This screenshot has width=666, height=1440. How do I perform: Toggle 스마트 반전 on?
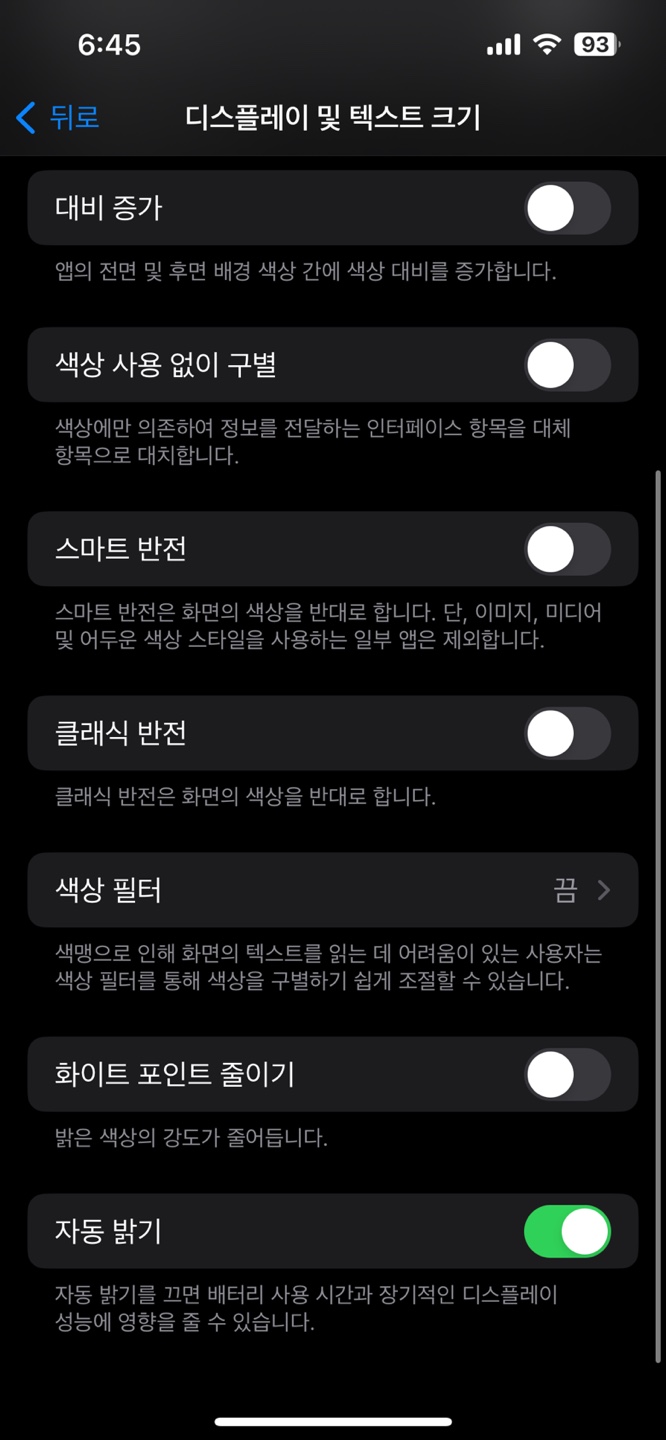click(567, 549)
